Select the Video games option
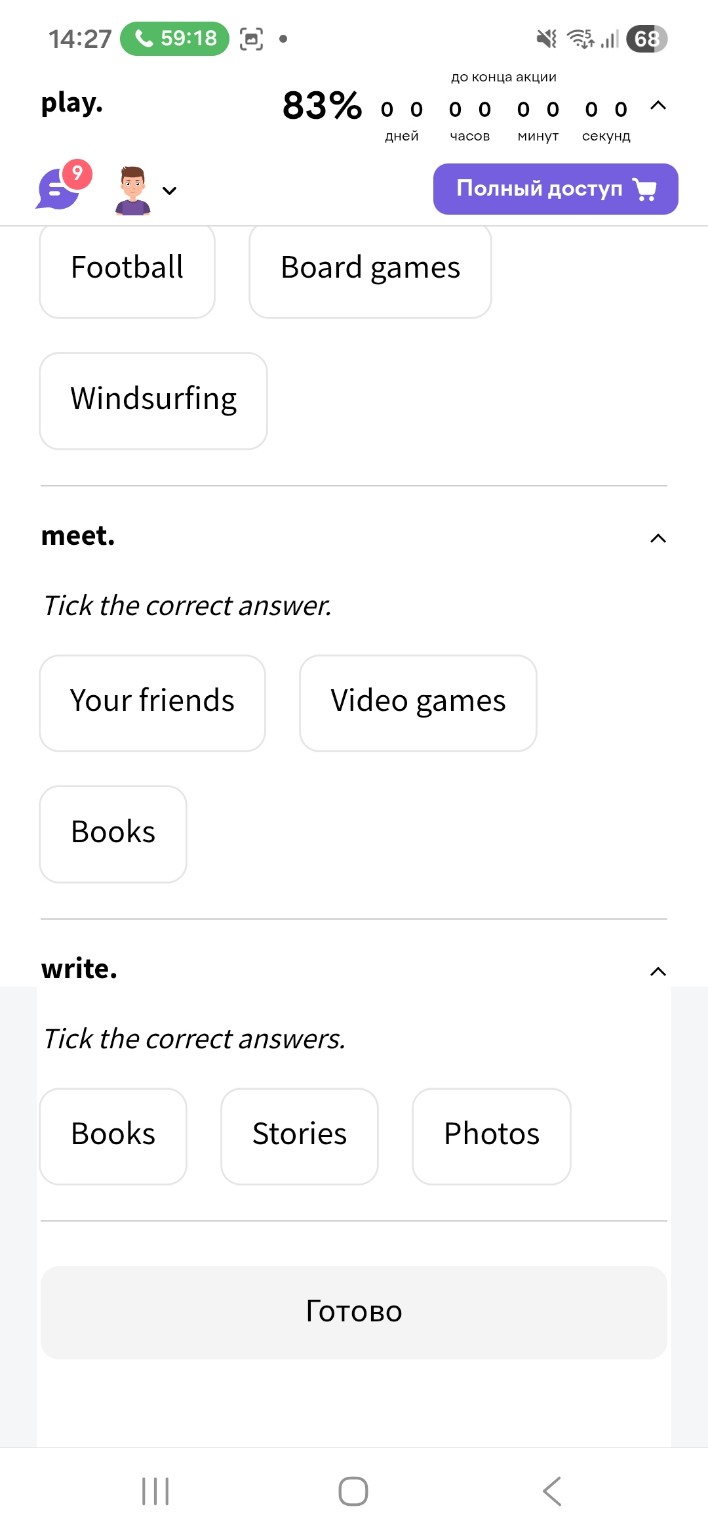This screenshot has height=1536, width=708. 418,702
